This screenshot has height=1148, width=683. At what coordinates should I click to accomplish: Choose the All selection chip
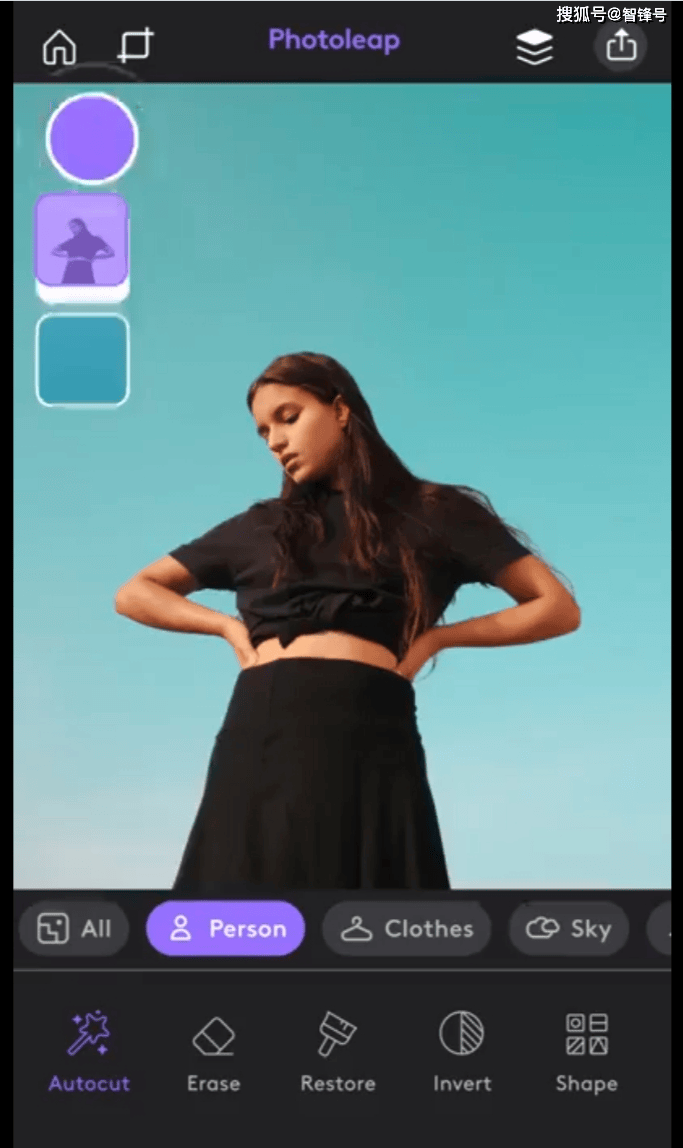tap(74, 928)
